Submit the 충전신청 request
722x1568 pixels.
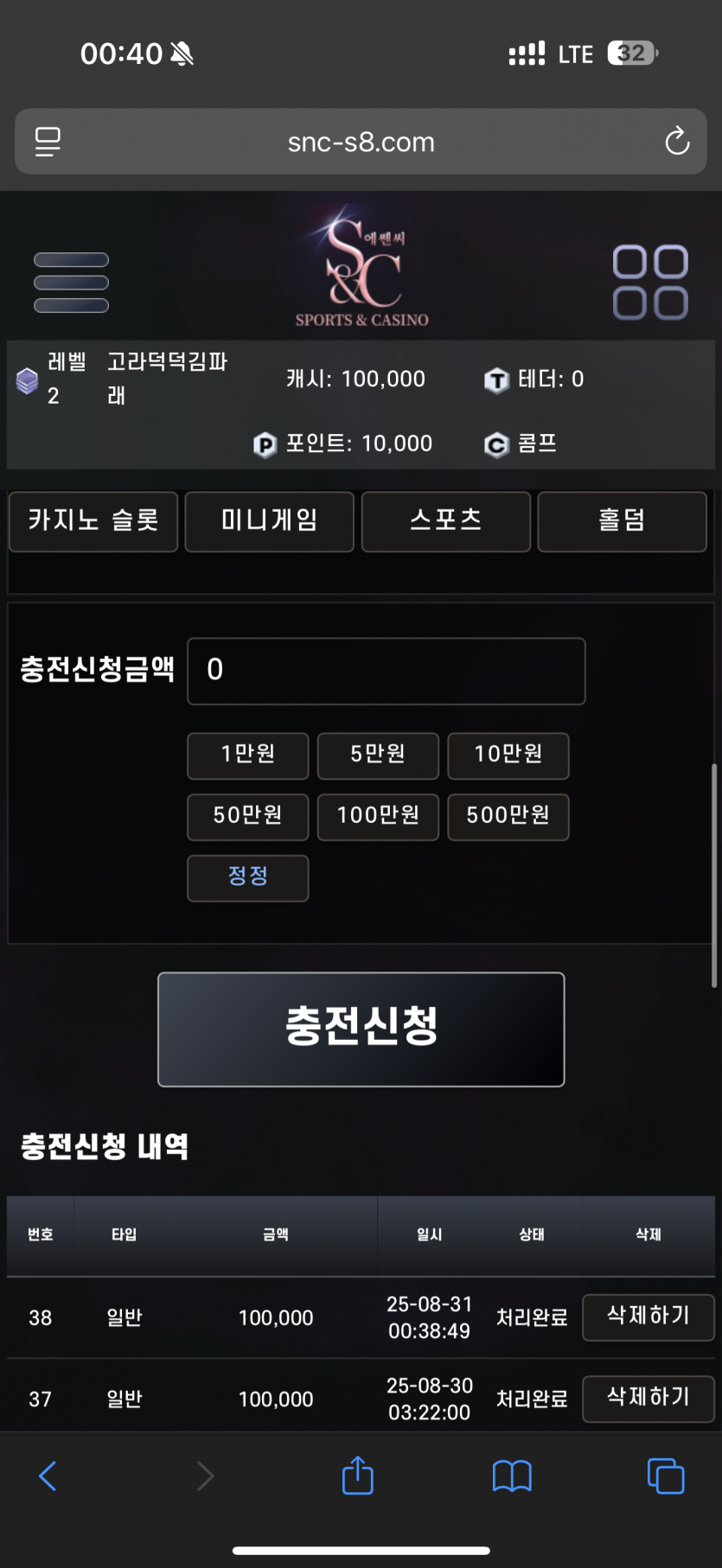361,1029
